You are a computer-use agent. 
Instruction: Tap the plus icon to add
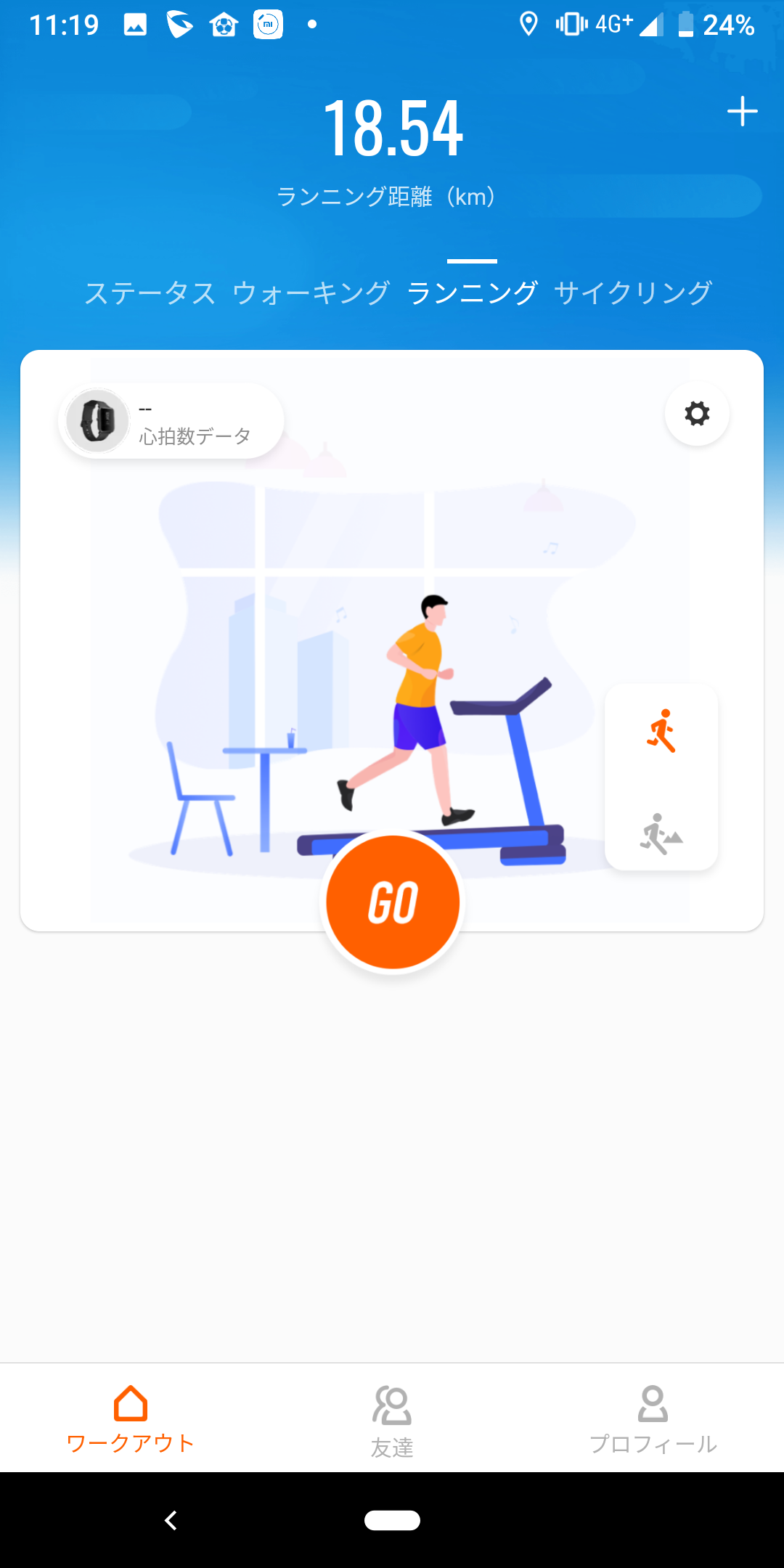(742, 112)
